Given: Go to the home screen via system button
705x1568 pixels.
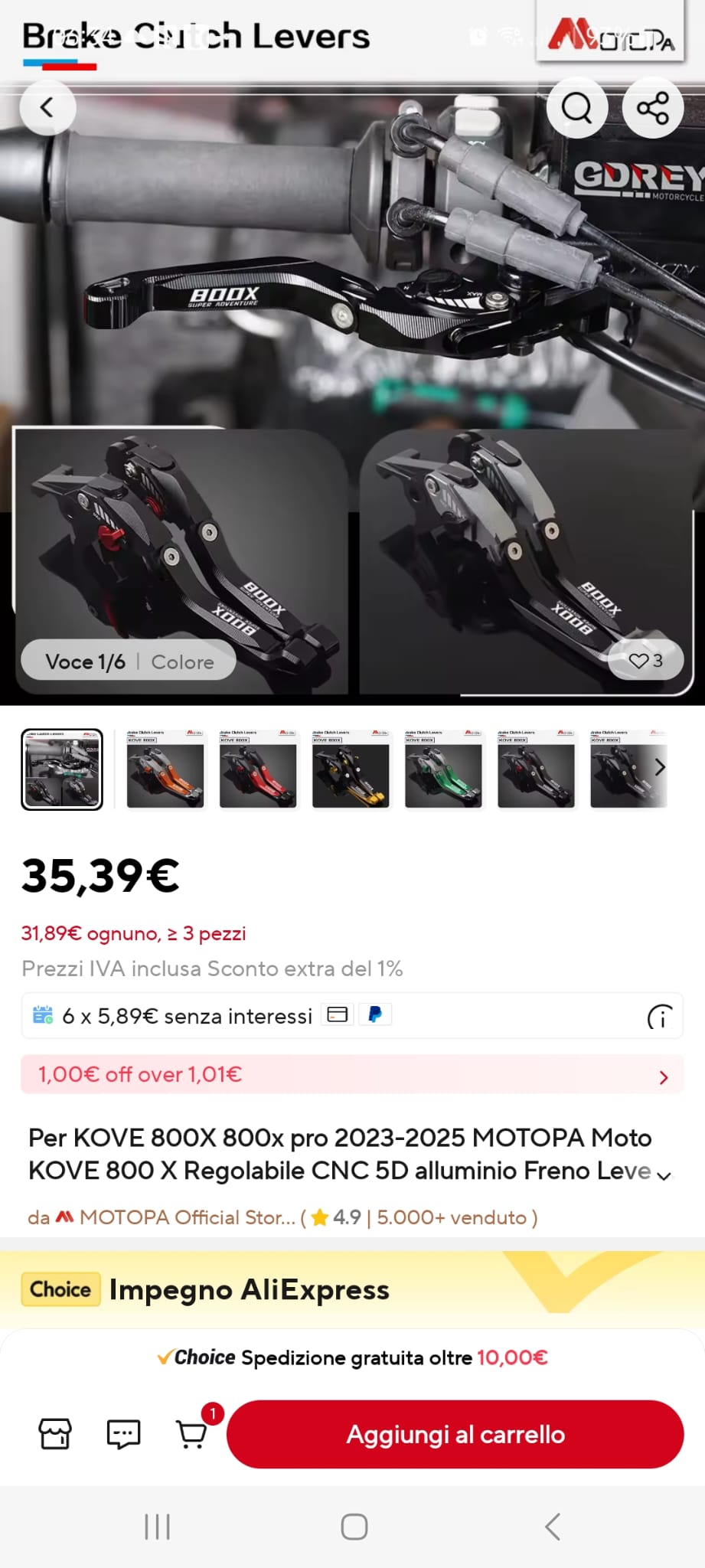Looking at the screenshot, I should click(354, 1527).
